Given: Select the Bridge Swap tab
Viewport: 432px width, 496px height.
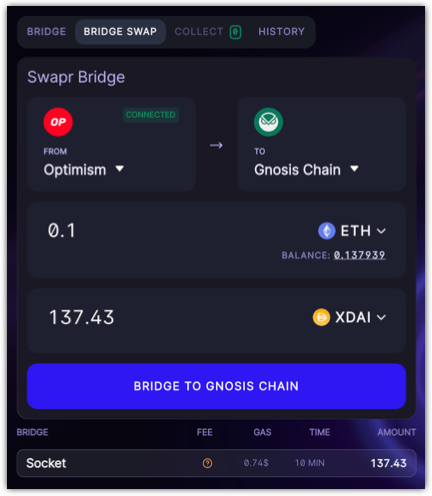Looking at the screenshot, I should 120,32.
